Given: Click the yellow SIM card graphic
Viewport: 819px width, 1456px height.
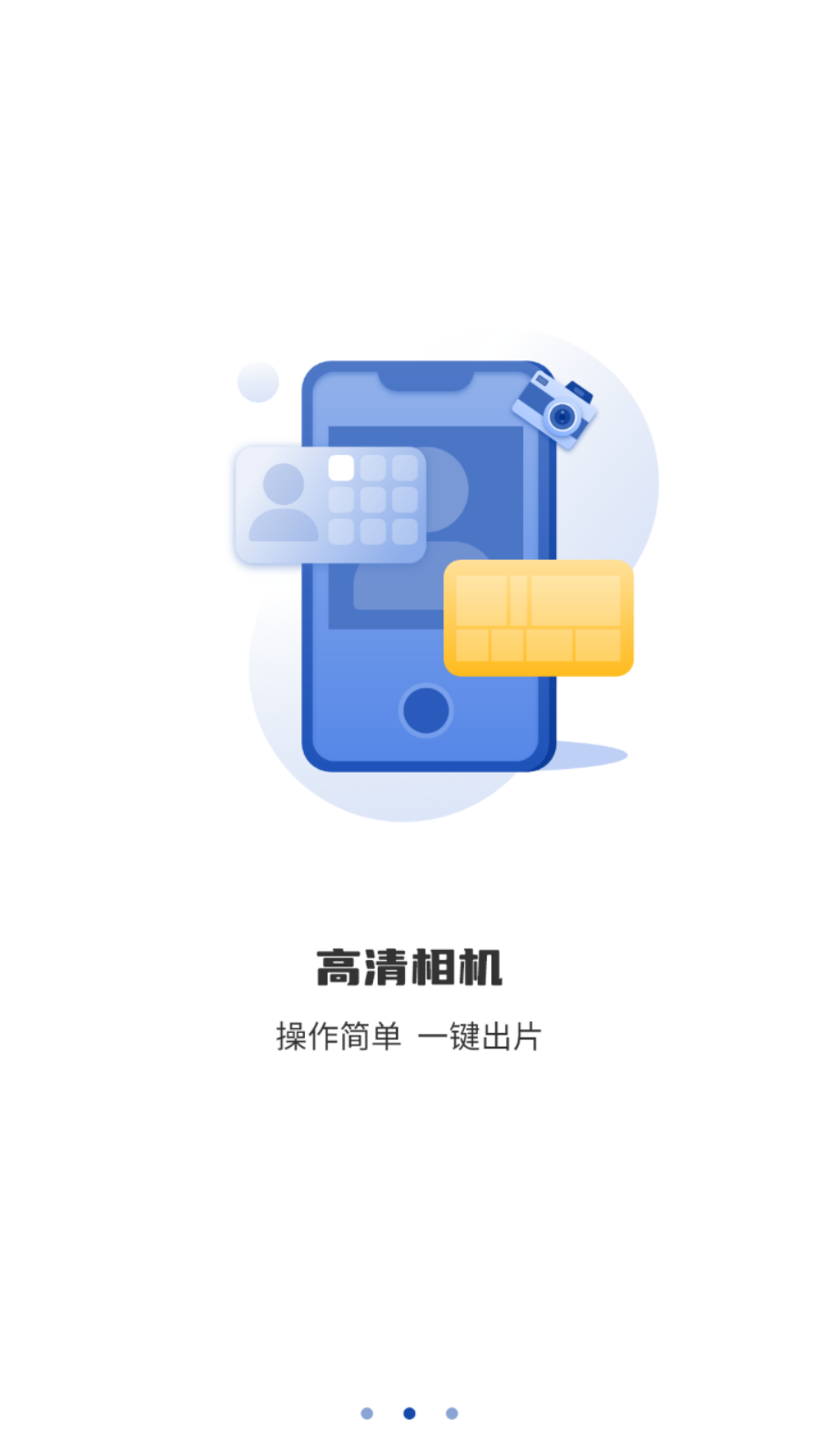Looking at the screenshot, I should (537, 619).
